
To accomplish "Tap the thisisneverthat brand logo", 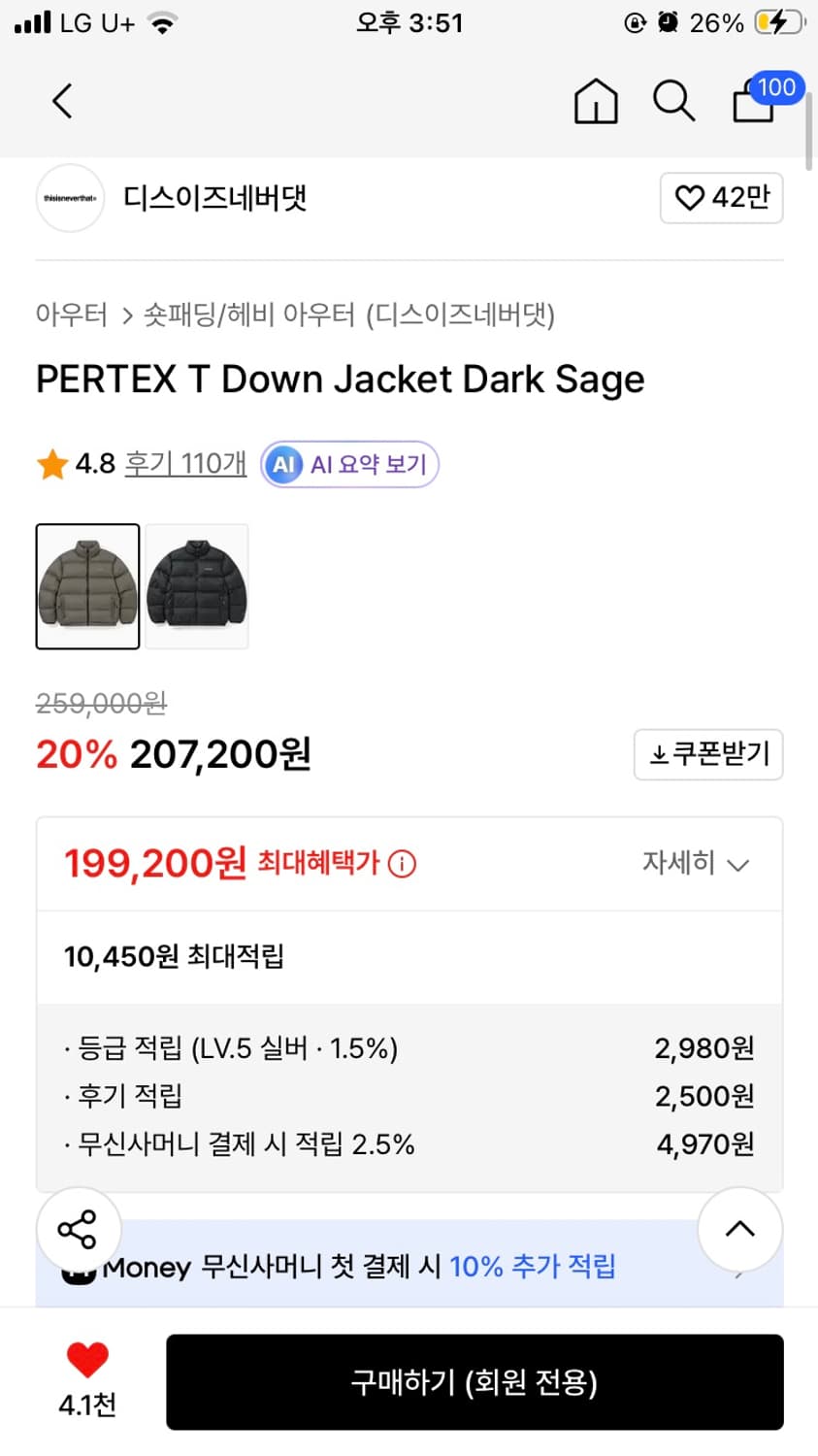I will tap(69, 197).
